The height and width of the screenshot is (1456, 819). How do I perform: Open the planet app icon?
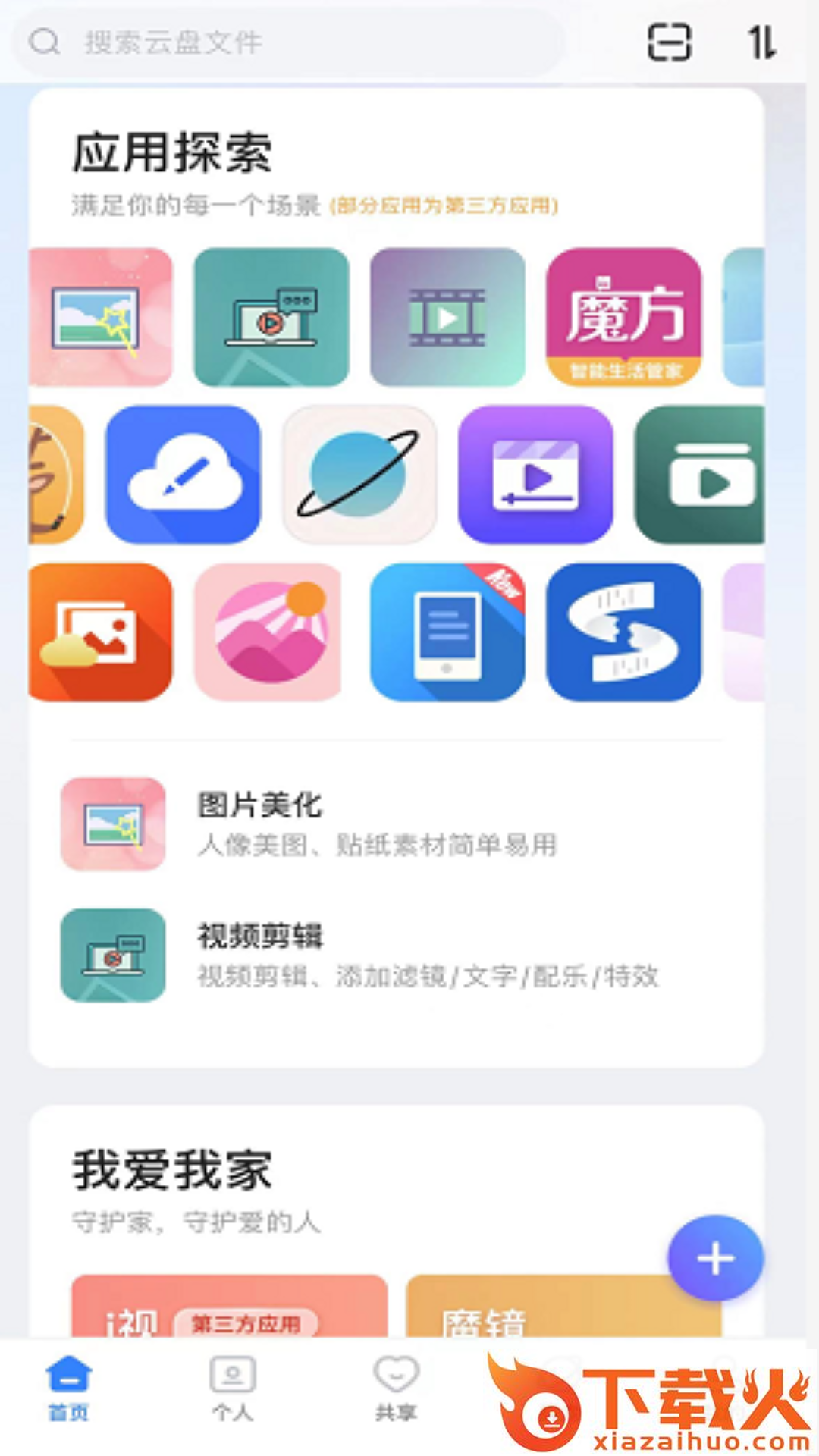[x=359, y=475]
